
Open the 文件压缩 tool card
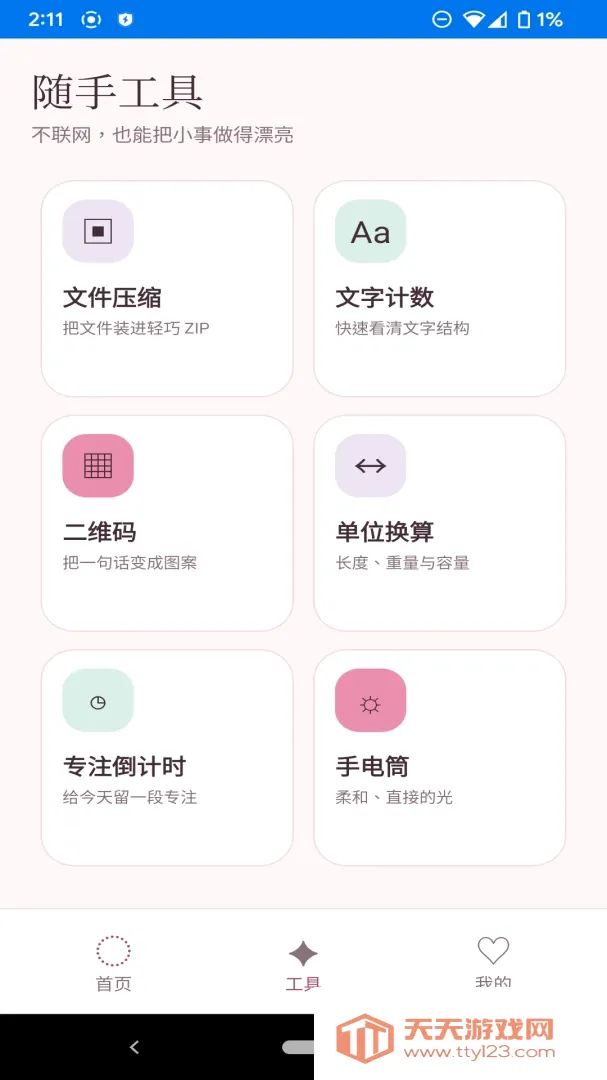pyautogui.click(x=167, y=289)
